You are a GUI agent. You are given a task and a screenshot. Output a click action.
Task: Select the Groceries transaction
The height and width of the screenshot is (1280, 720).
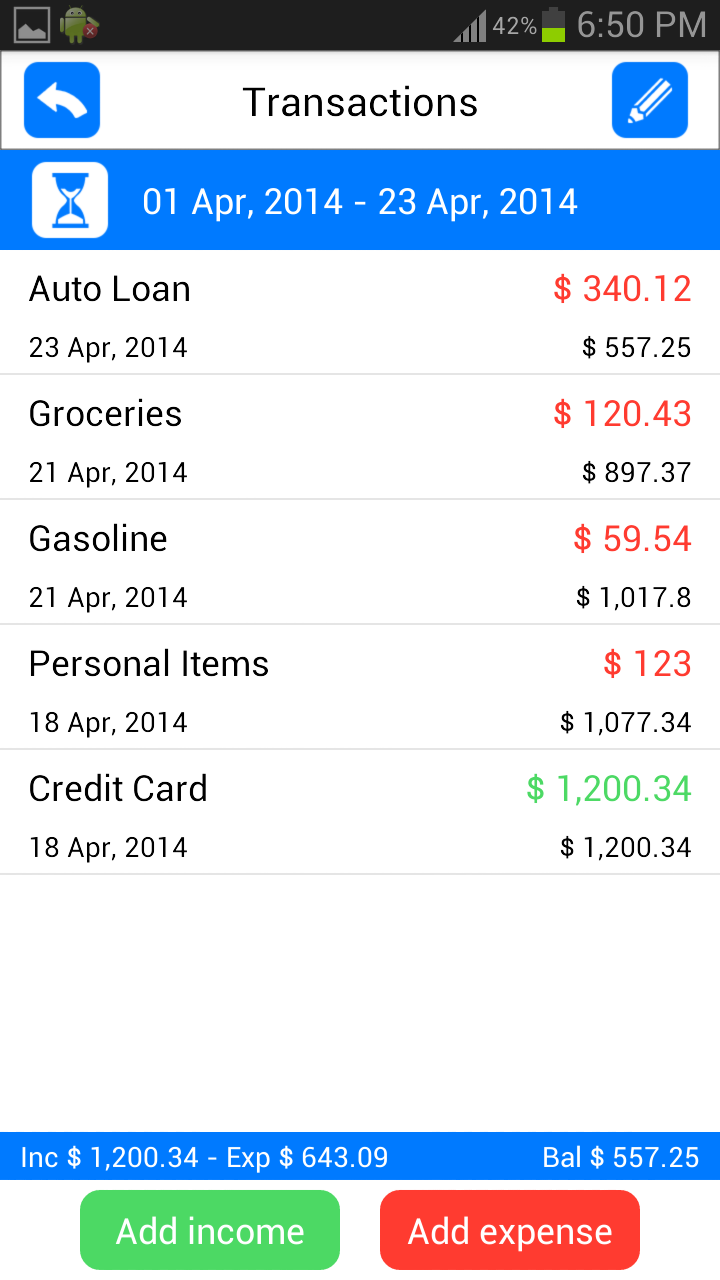click(x=360, y=438)
